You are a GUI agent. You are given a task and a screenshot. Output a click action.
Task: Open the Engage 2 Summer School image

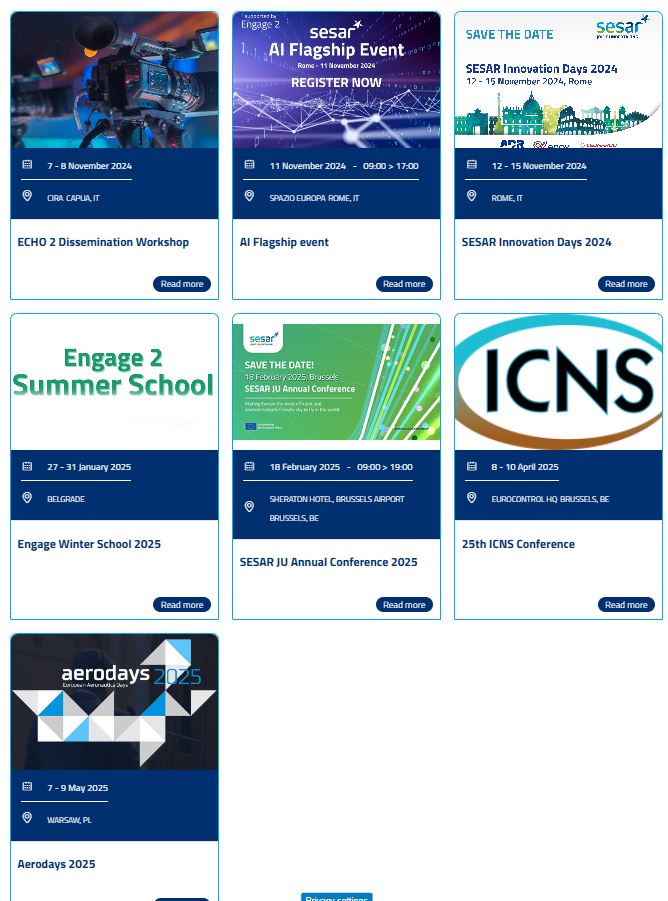point(114,382)
